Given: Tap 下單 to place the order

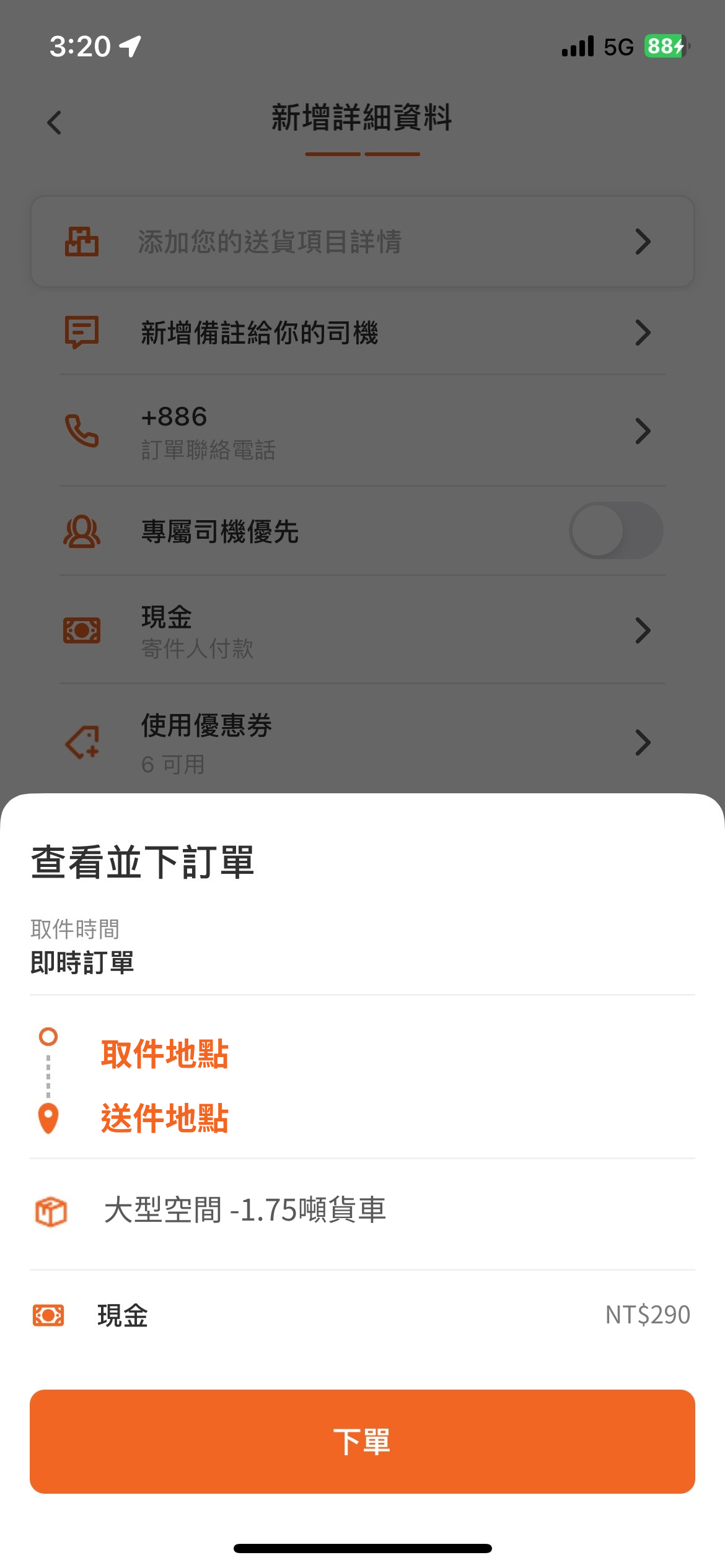Looking at the screenshot, I should pos(362,1441).
